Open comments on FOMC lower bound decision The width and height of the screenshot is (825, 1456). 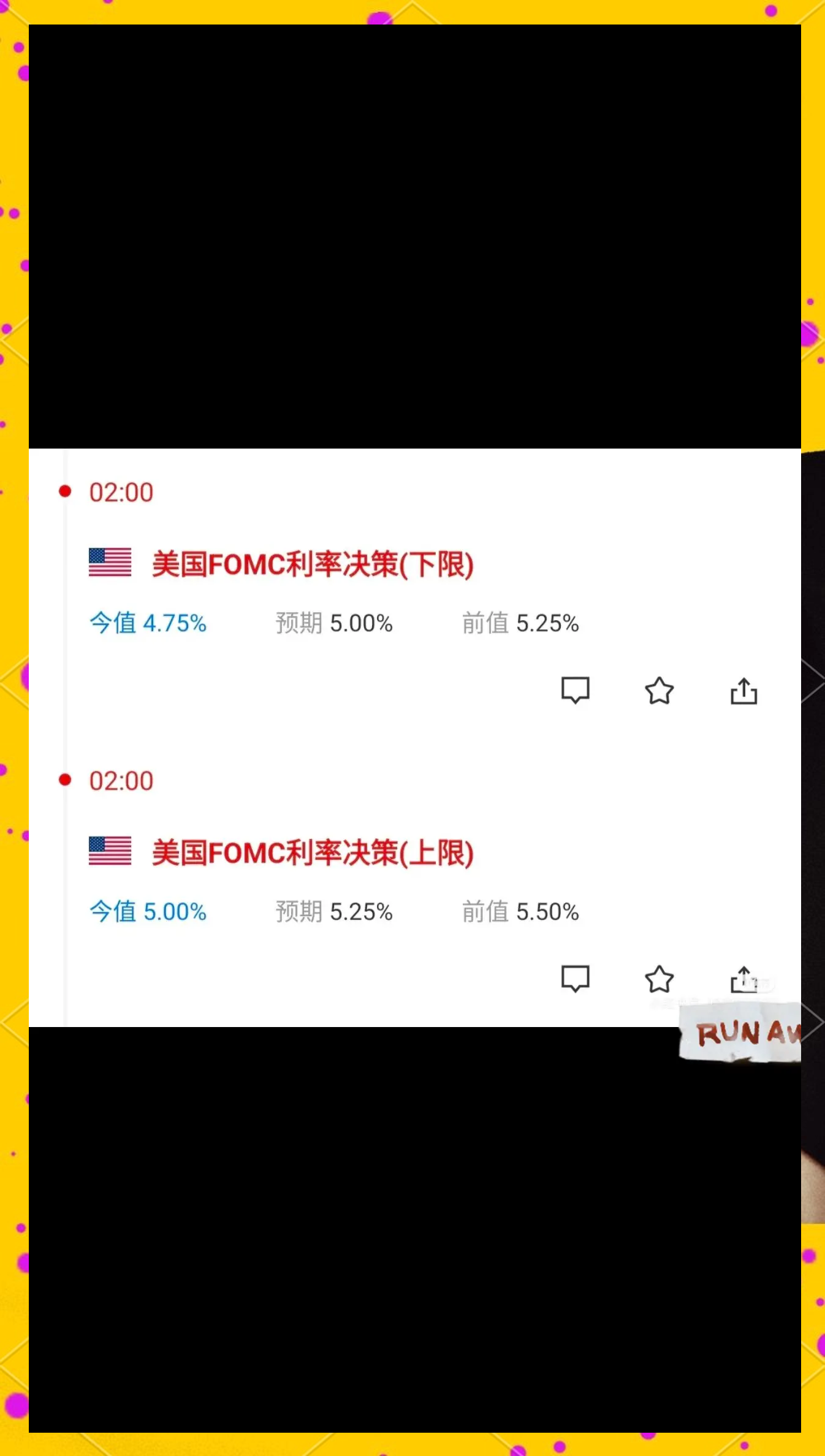pos(575,691)
